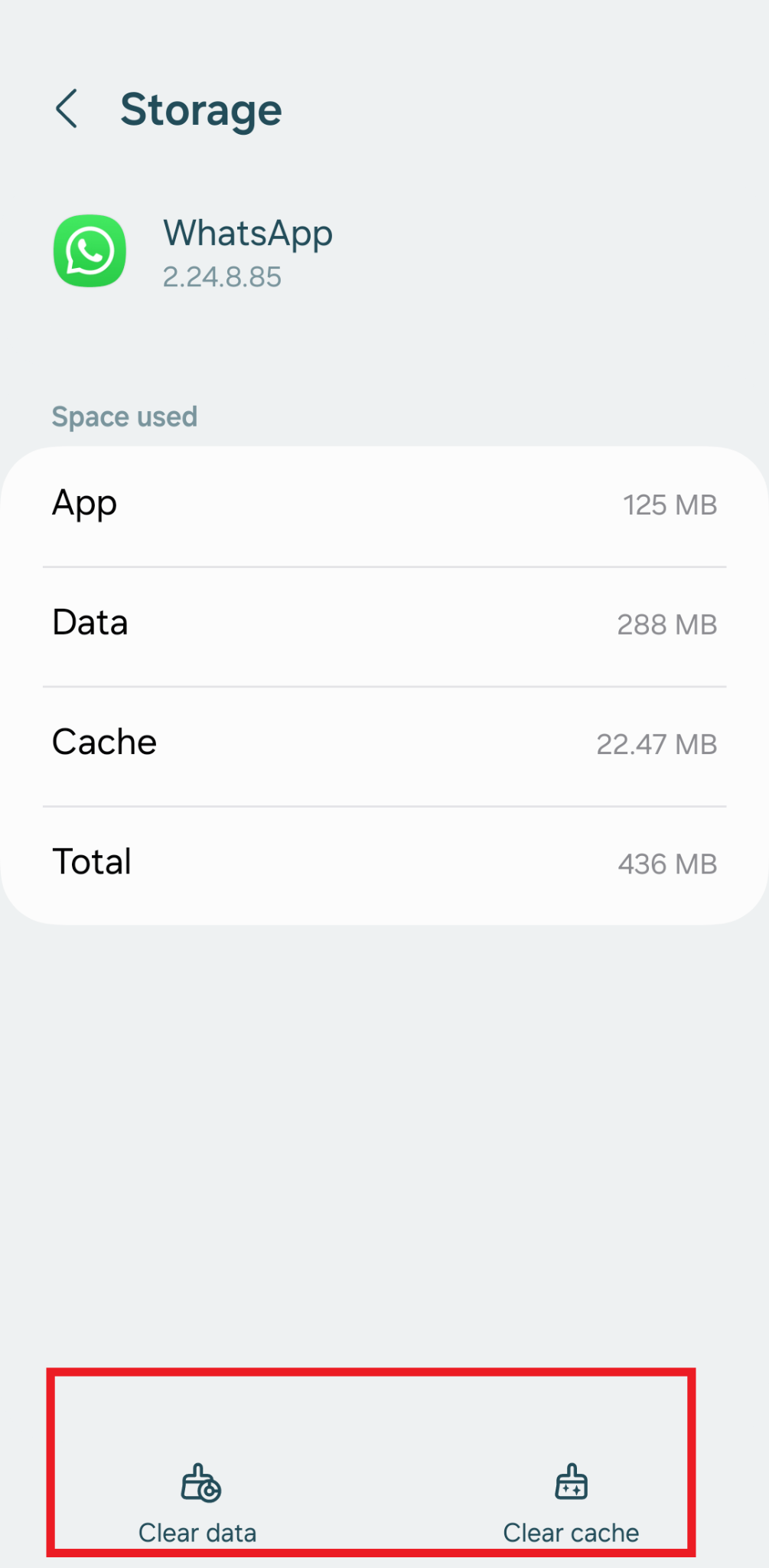Click the Storage title text
This screenshot has height=1568, width=769.
(200, 109)
